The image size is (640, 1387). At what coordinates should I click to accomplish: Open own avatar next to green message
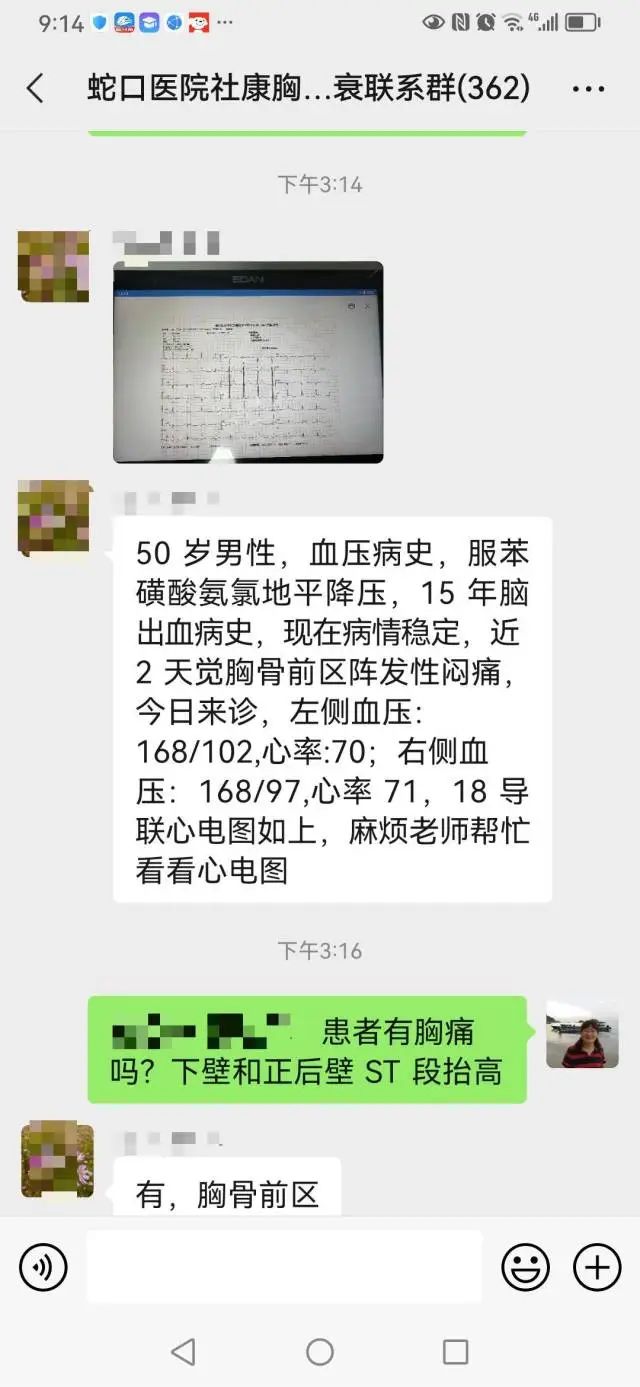pyautogui.click(x=582, y=1036)
